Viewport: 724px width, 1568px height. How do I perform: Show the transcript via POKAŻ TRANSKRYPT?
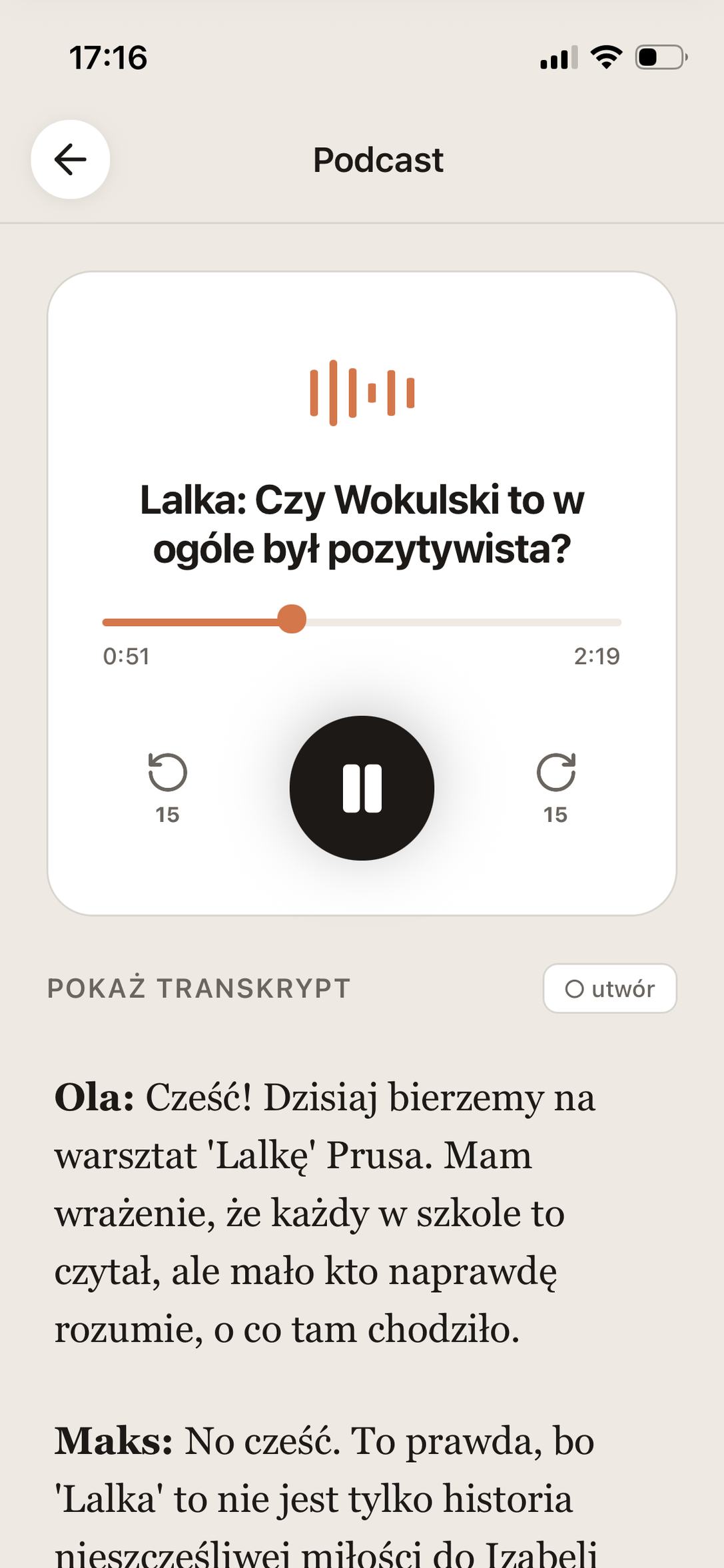[x=198, y=989]
